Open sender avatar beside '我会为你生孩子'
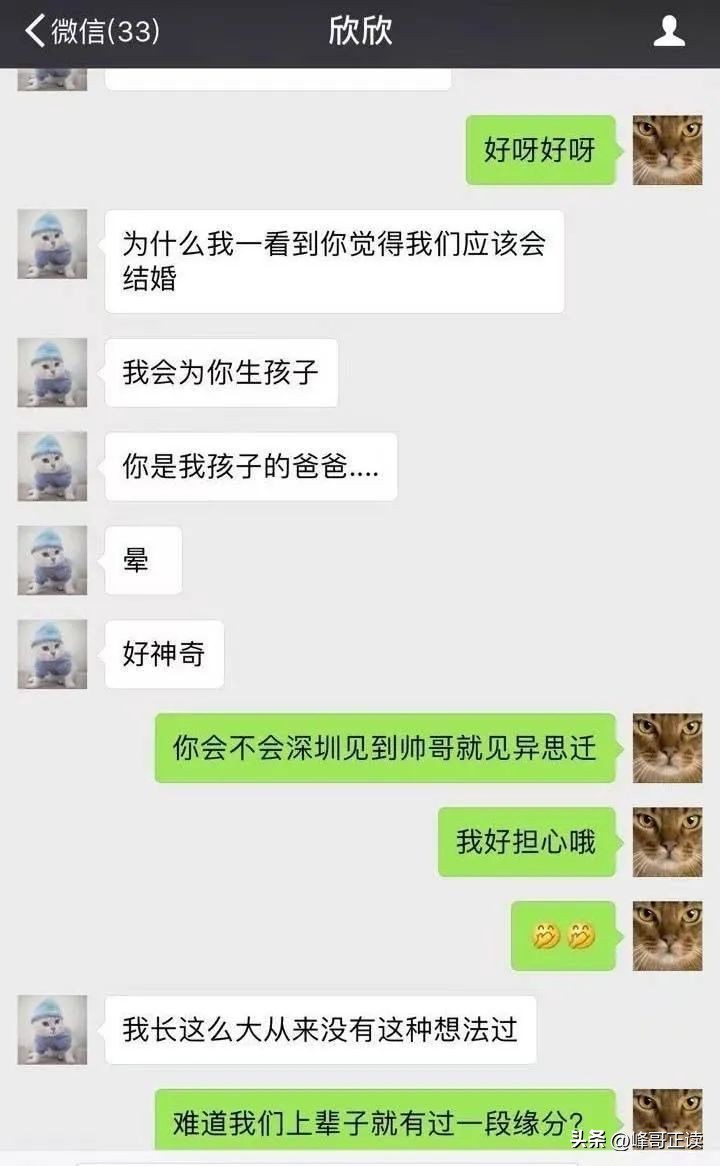This screenshot has height=1166, width=720. (52, 372)
